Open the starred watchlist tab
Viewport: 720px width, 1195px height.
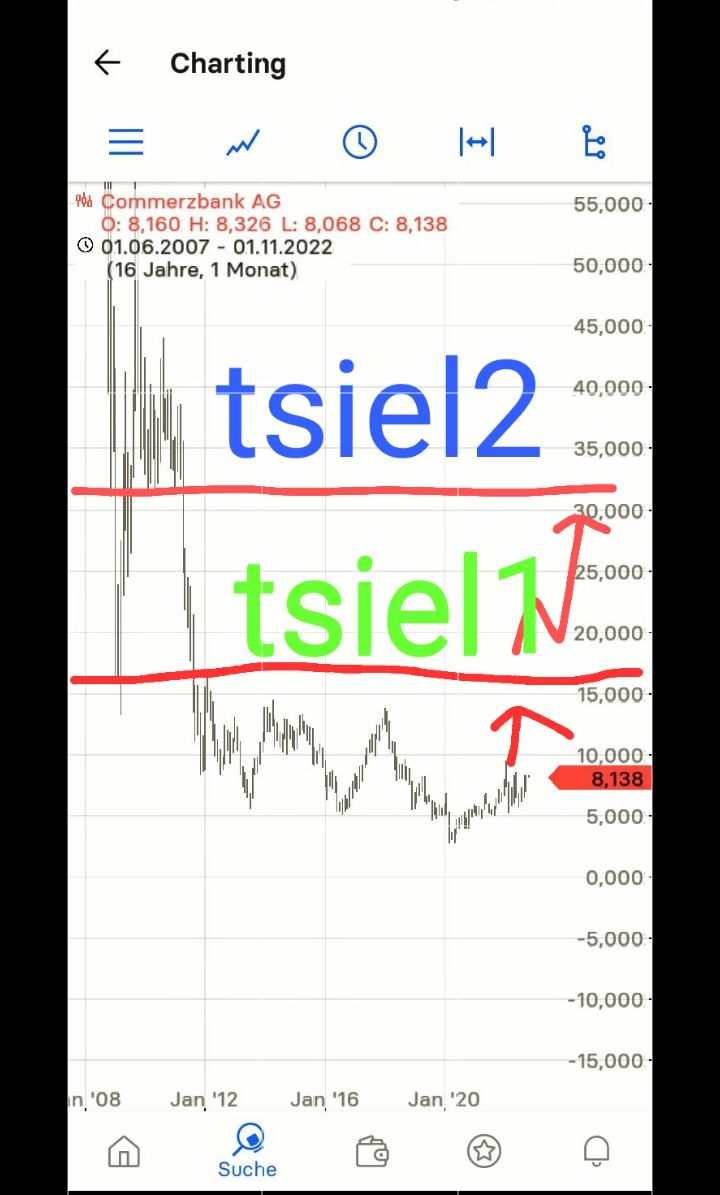pos(484,1151)
